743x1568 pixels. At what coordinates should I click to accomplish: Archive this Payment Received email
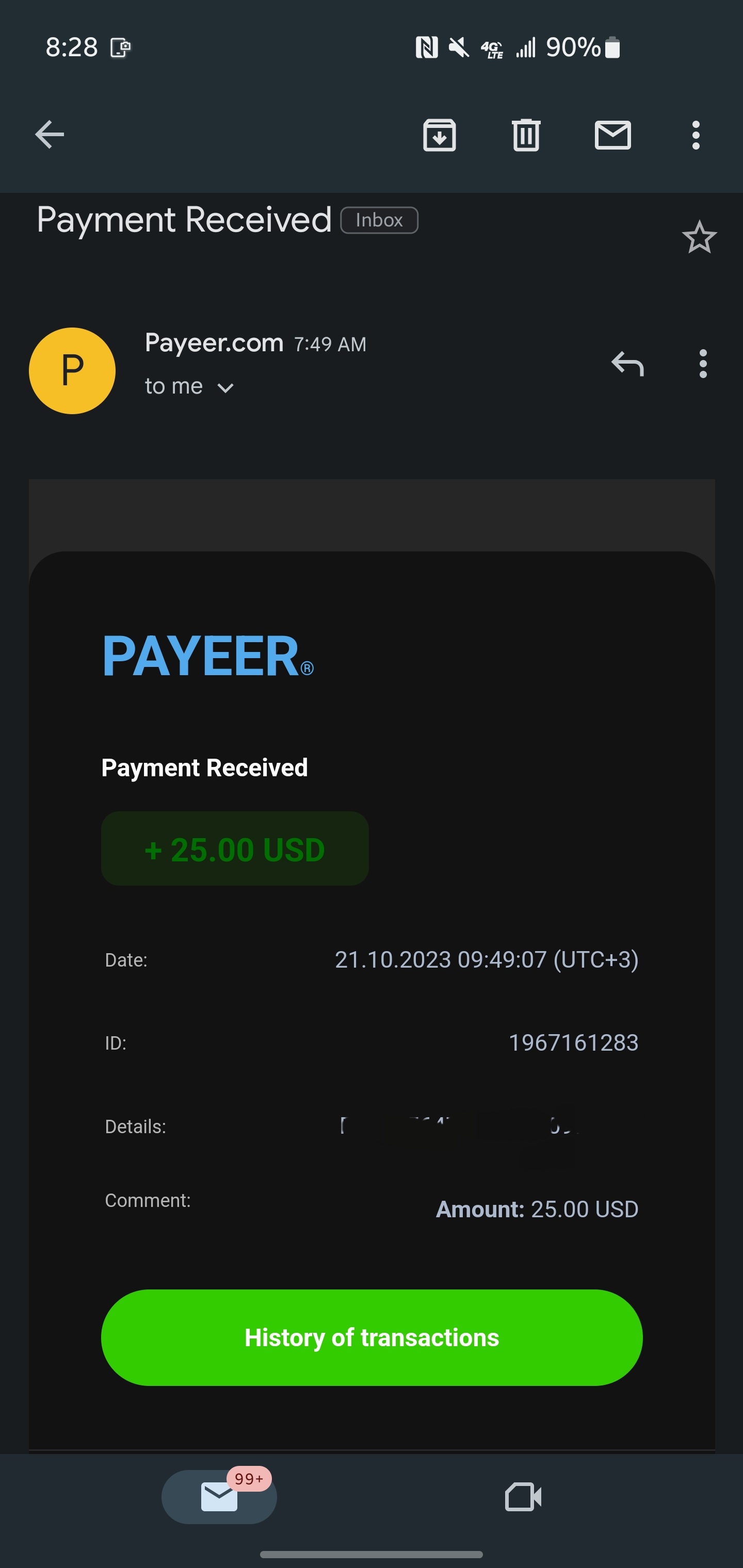[439, 135]
